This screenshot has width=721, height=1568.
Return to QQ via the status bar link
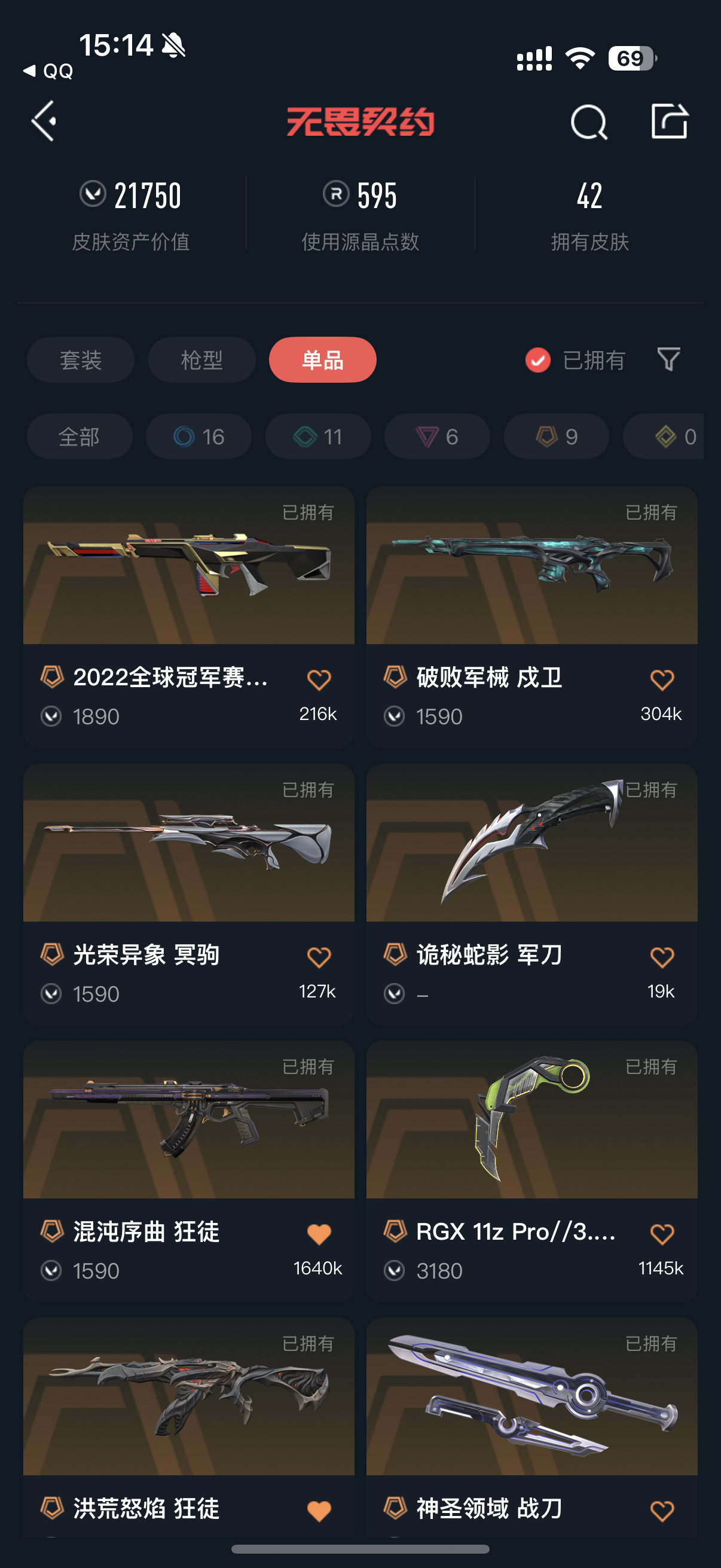pyautogui.click(x=48, y=71)
